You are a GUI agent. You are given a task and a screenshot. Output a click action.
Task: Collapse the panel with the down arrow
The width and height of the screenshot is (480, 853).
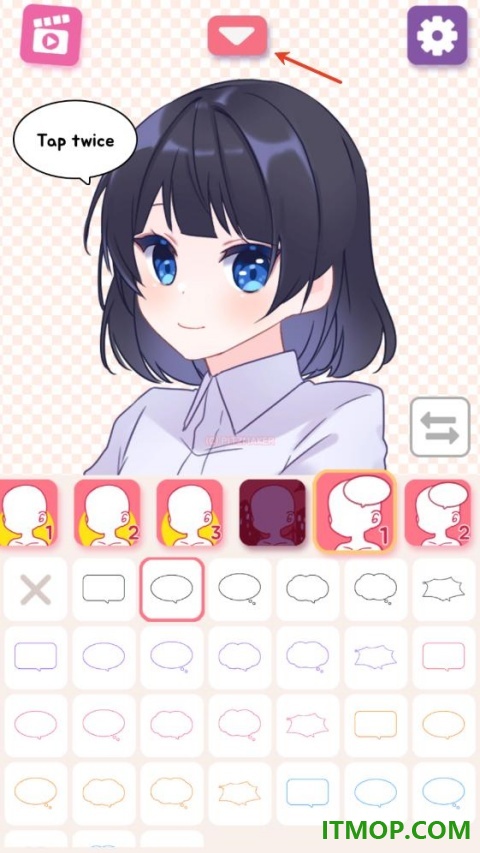pyautogui.click(x=237, y=35)
